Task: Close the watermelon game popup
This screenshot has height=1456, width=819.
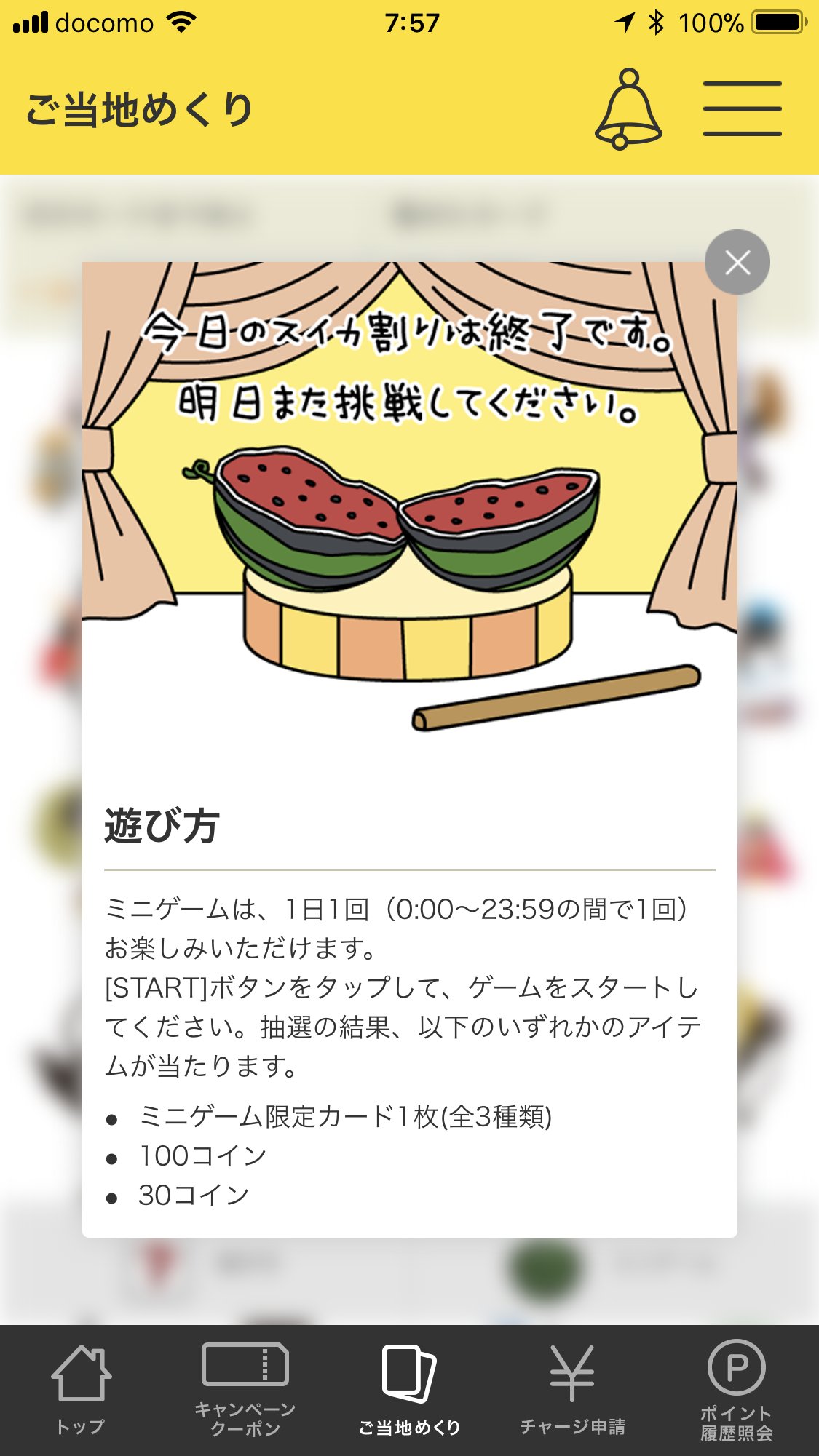Action: click(737, 262)
